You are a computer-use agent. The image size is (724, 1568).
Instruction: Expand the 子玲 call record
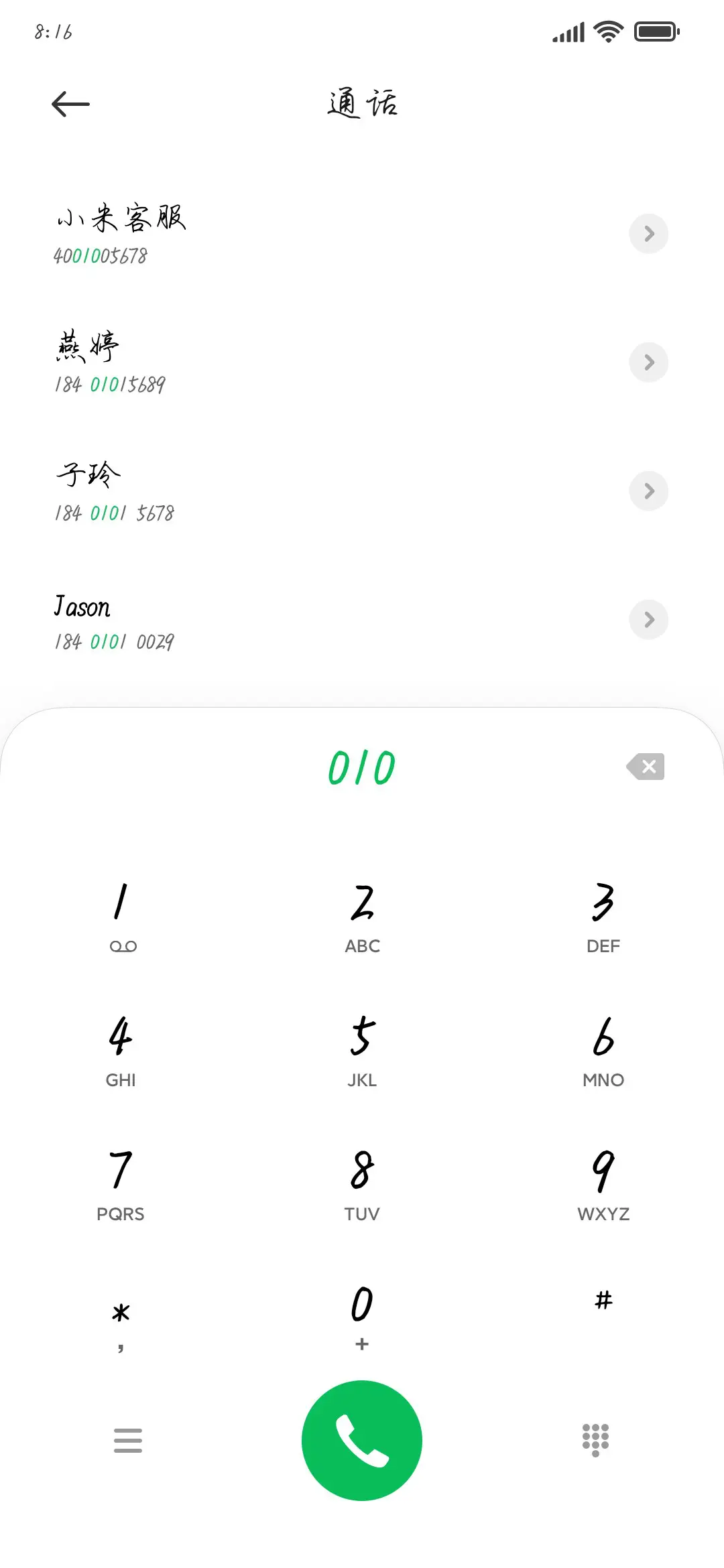click(x=648, y=491)
